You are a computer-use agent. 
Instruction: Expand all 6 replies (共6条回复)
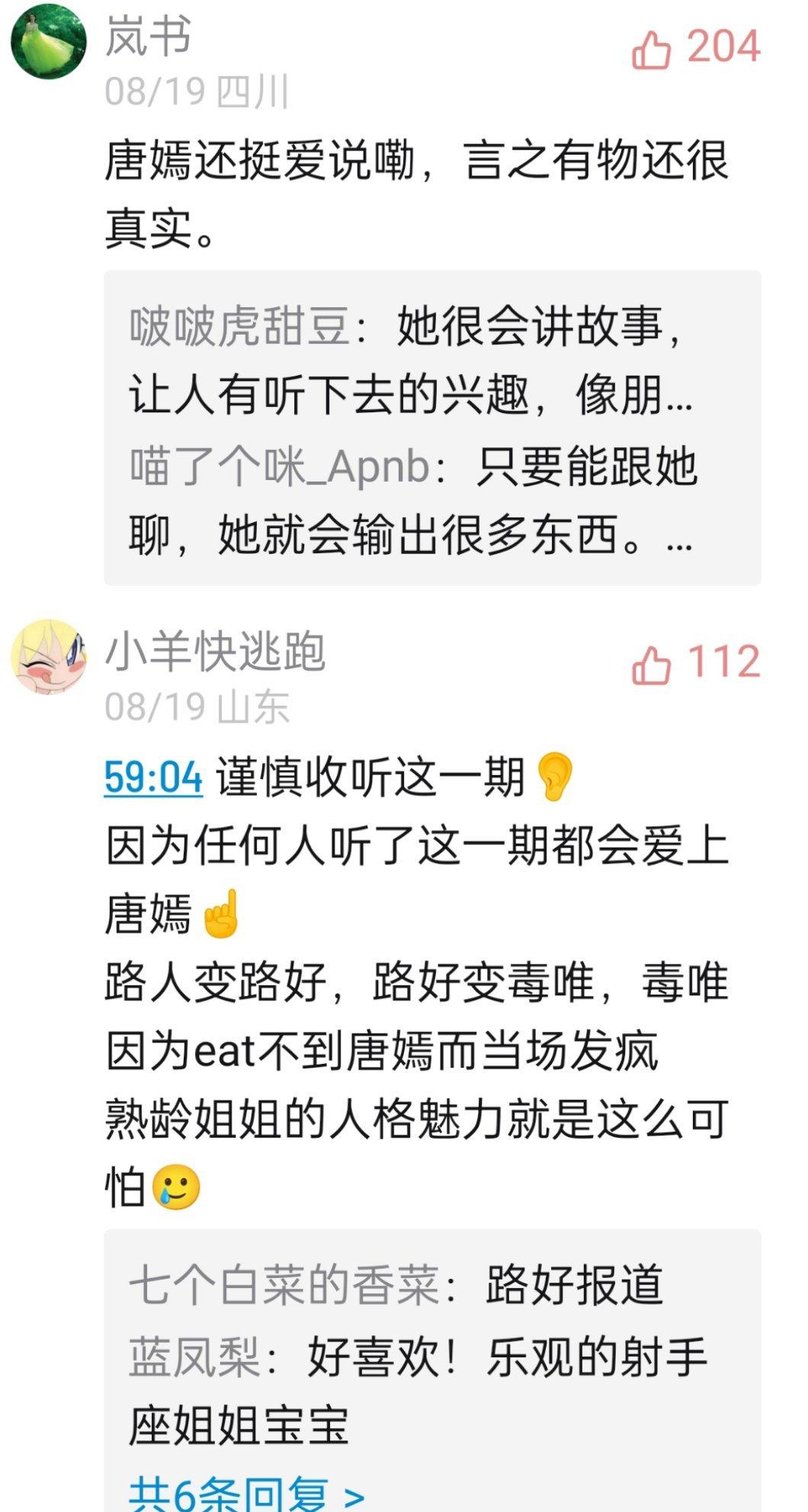tap(245, 1492)
